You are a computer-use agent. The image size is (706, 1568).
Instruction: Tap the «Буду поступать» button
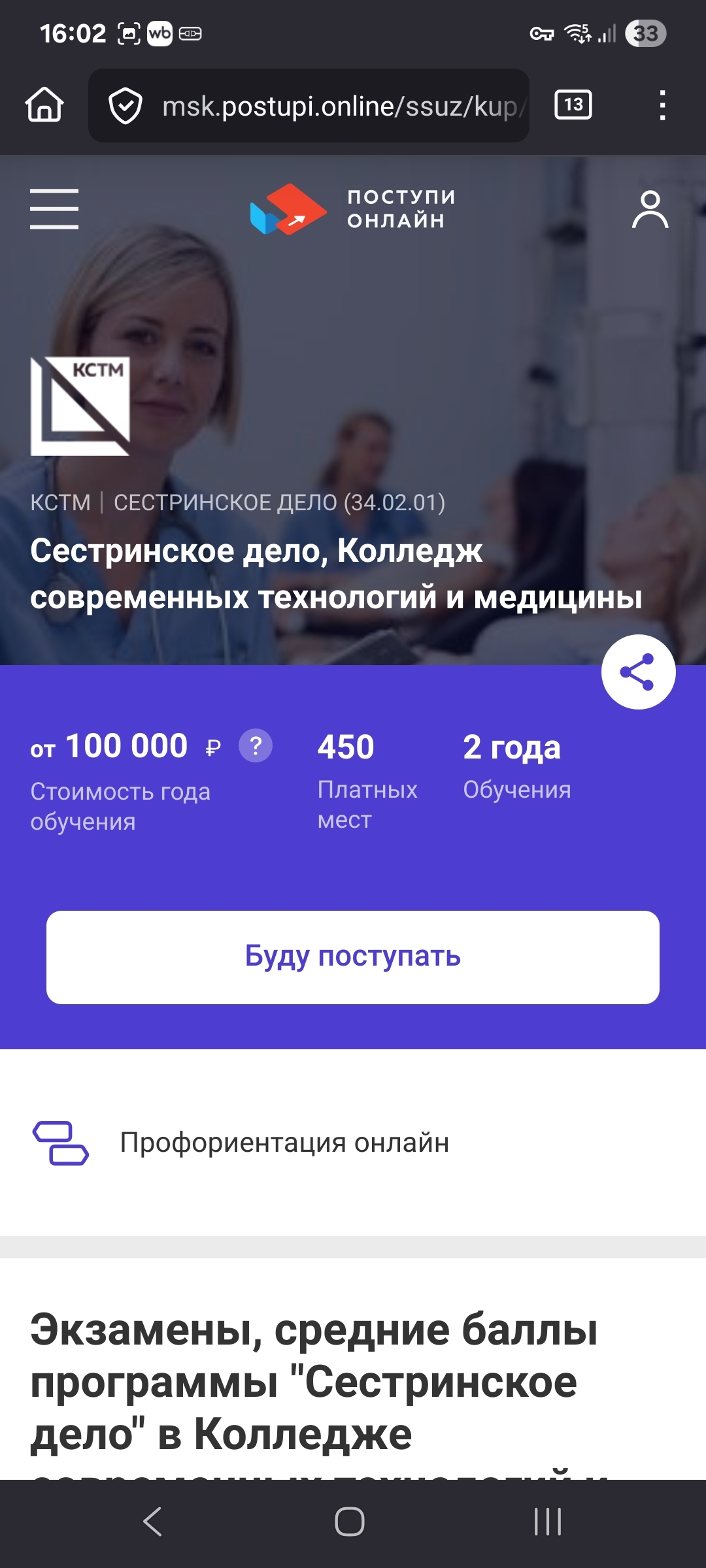tap(353, 956)
